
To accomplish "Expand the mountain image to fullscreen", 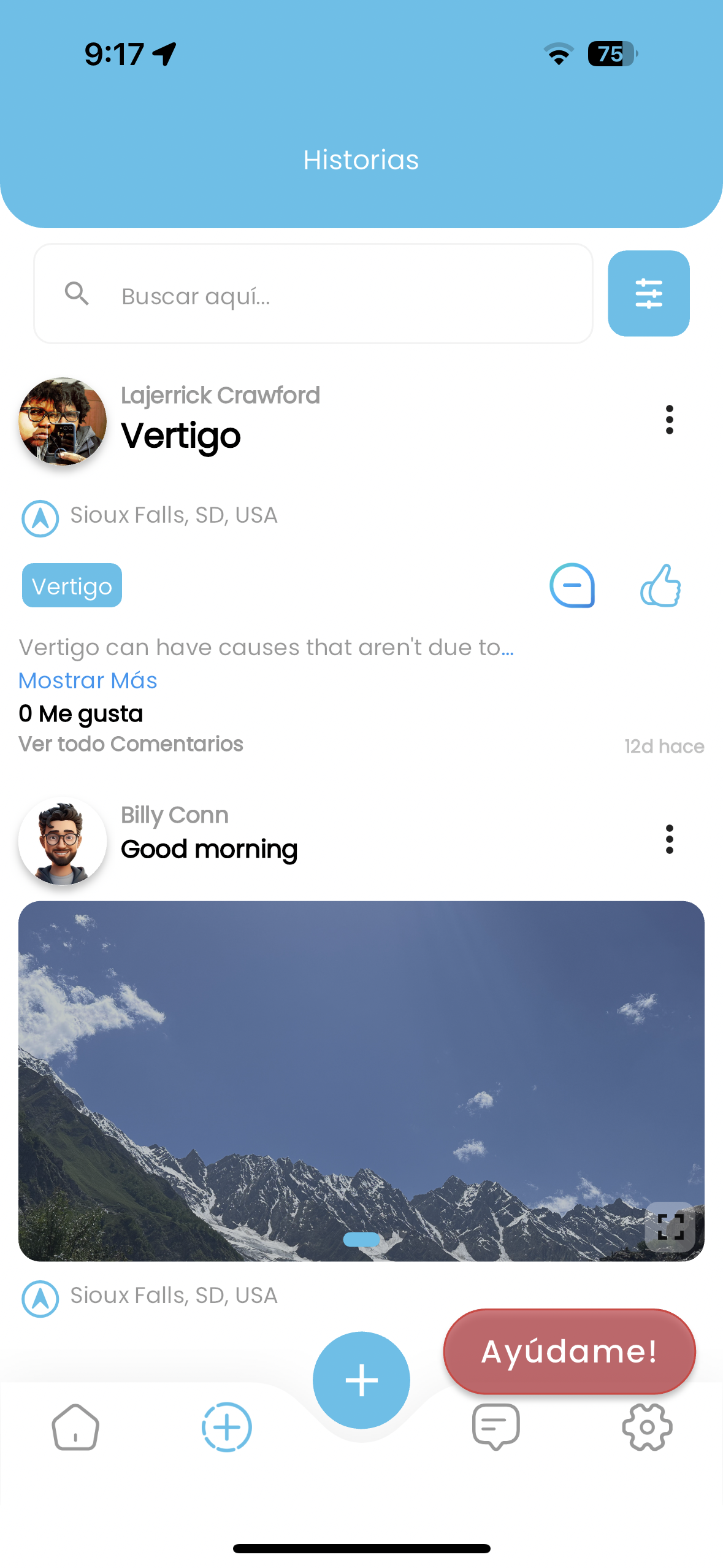I will click(670, 1227).
